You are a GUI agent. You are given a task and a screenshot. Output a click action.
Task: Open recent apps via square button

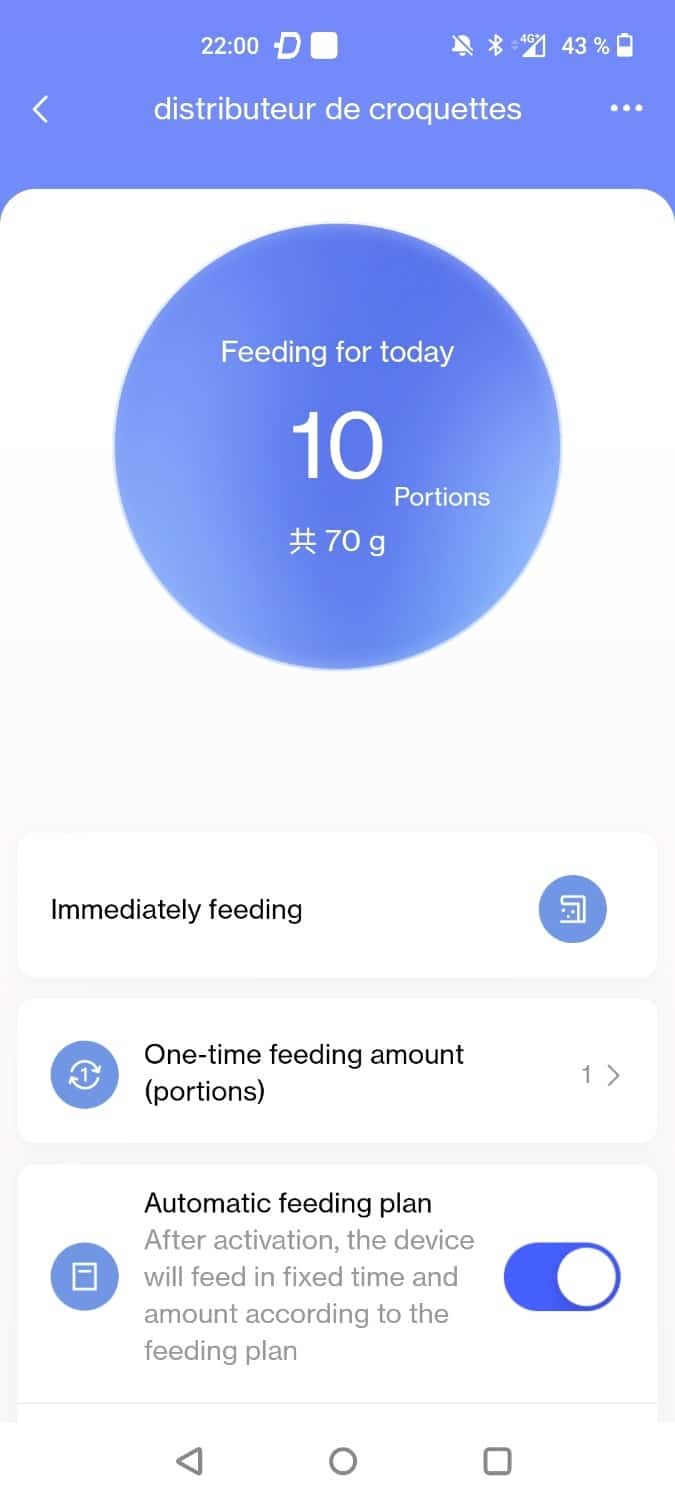(497, 1461)
